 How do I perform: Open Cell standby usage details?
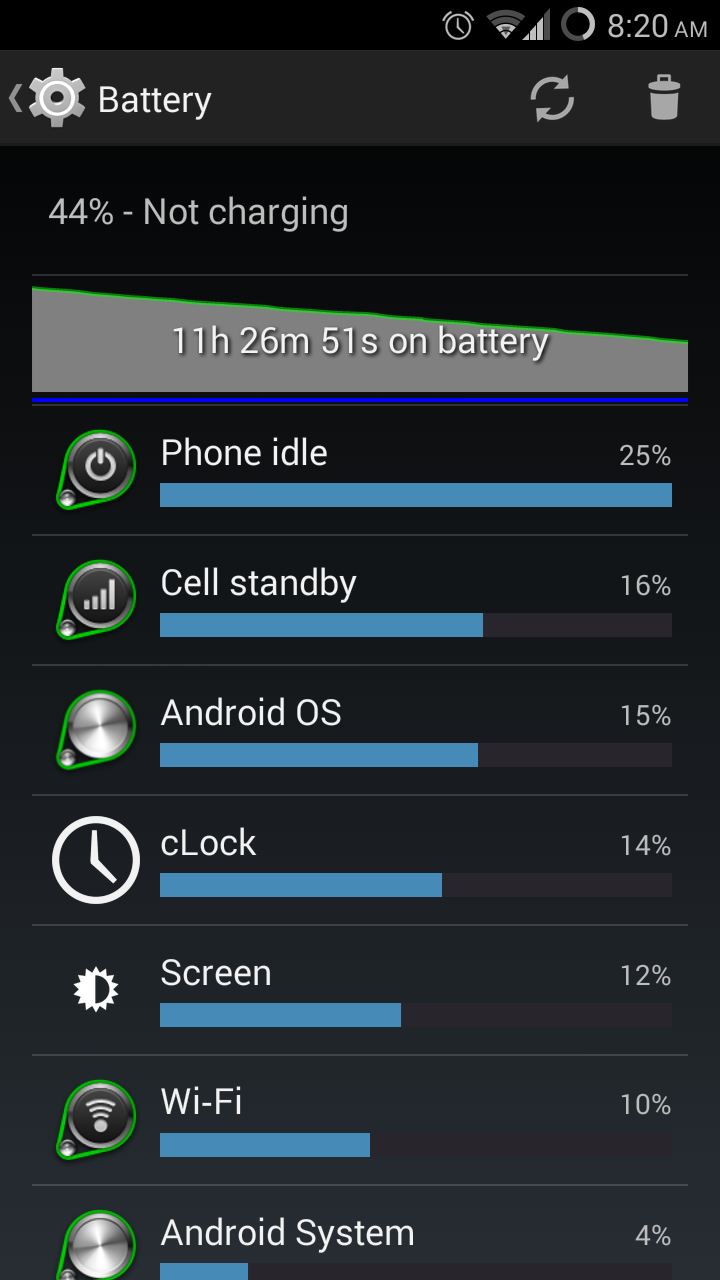point(360,600)
